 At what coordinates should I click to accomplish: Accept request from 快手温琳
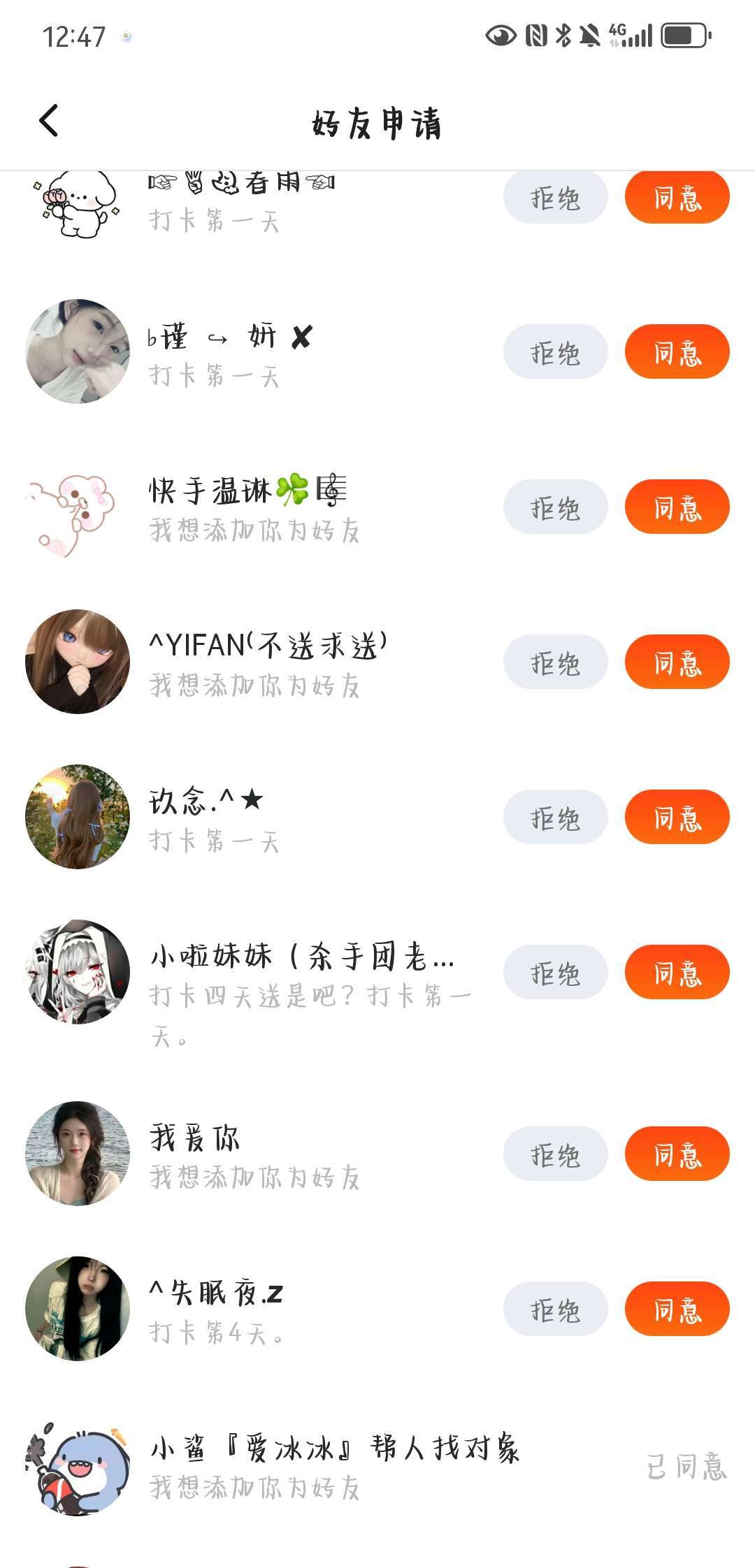click(x=677, y=507)
